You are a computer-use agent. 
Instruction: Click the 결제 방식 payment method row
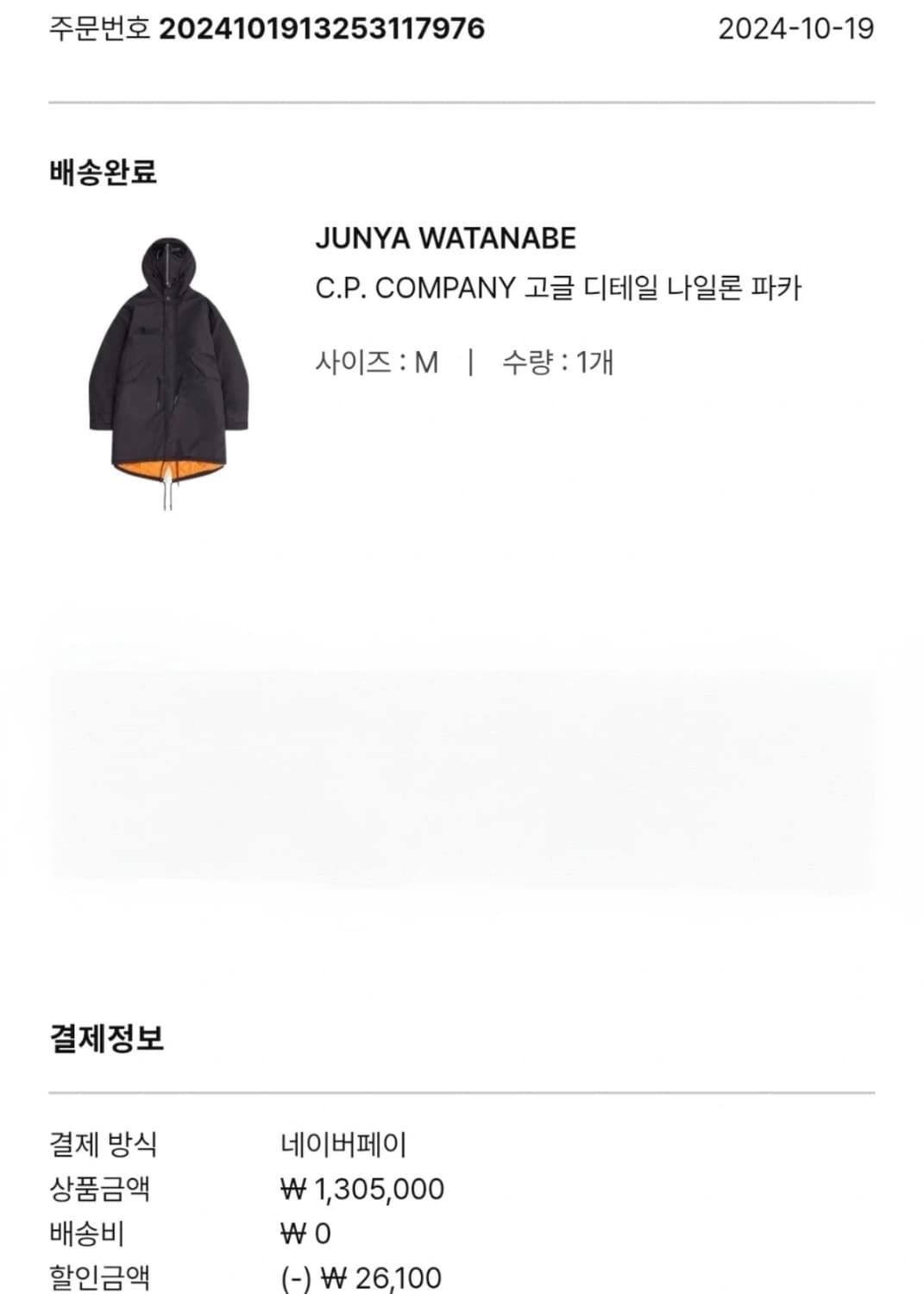click(108, 1140)
